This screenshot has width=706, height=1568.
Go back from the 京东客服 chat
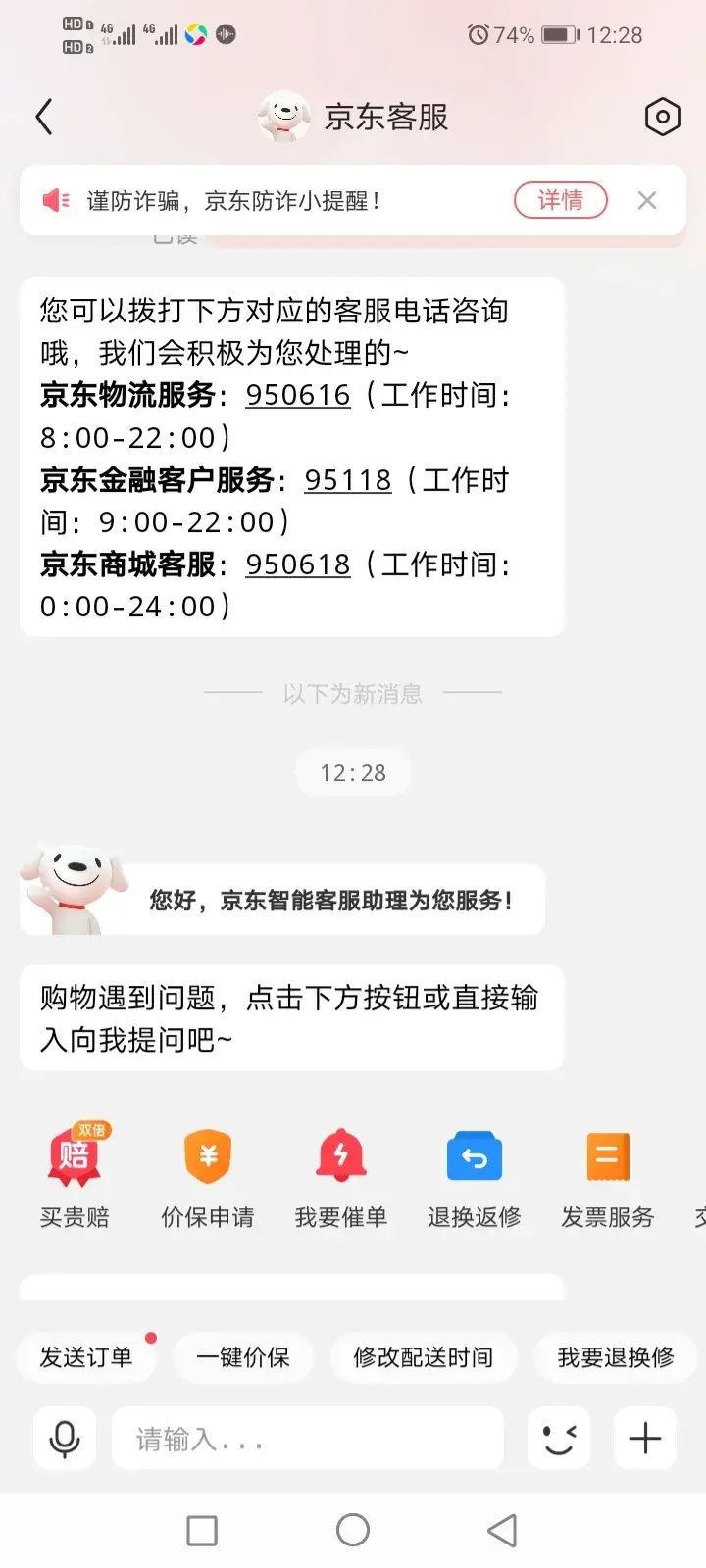pyautogui.click(x=44, y=117)
